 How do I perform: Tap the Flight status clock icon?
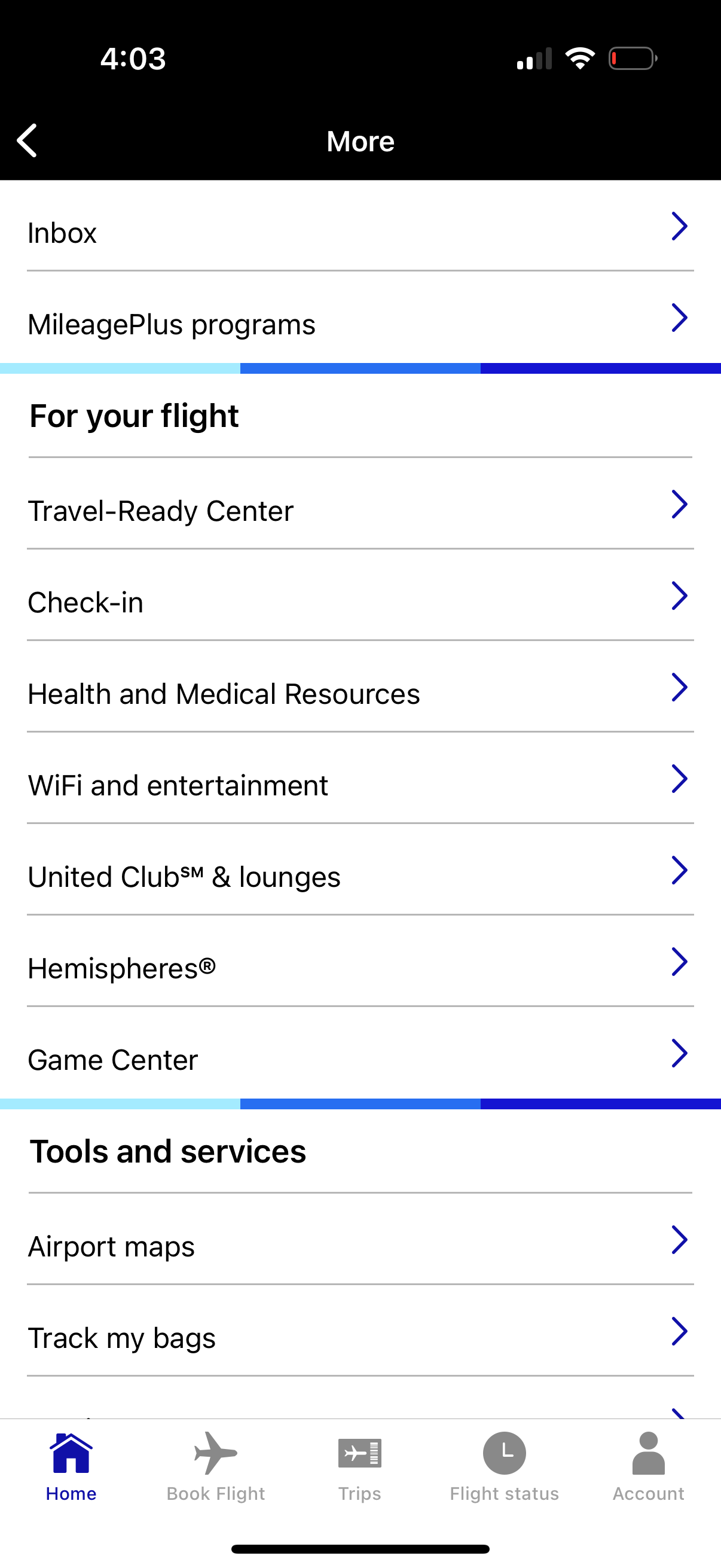[x=504, y=1454]
